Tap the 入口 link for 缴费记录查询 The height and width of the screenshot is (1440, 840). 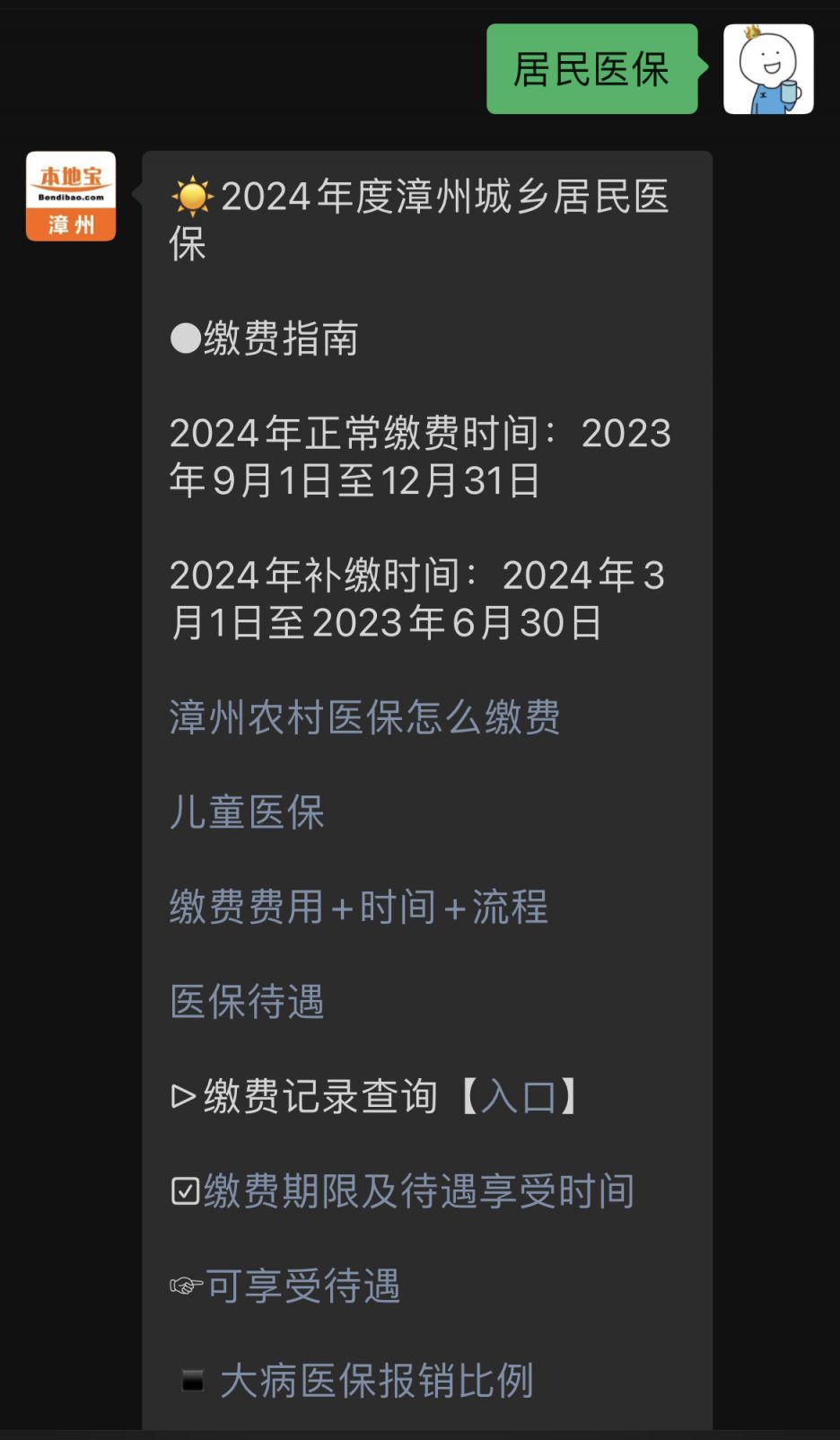(x=519, y=1096)
